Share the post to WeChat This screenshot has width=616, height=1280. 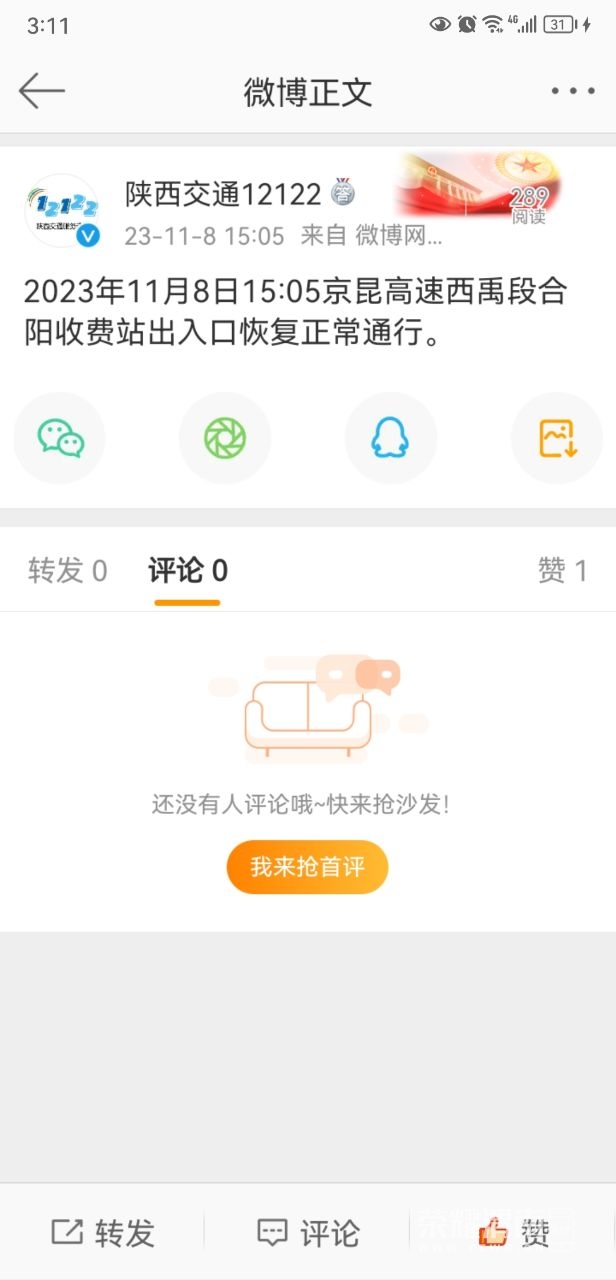pos(60,438)
